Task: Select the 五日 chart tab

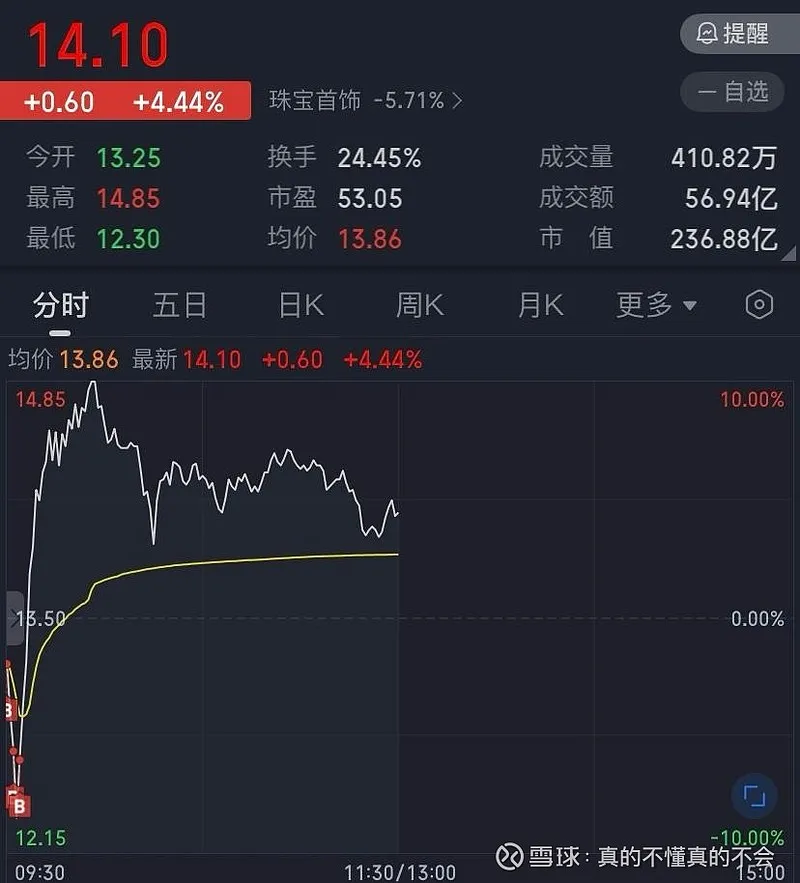Action: [180, 305]
